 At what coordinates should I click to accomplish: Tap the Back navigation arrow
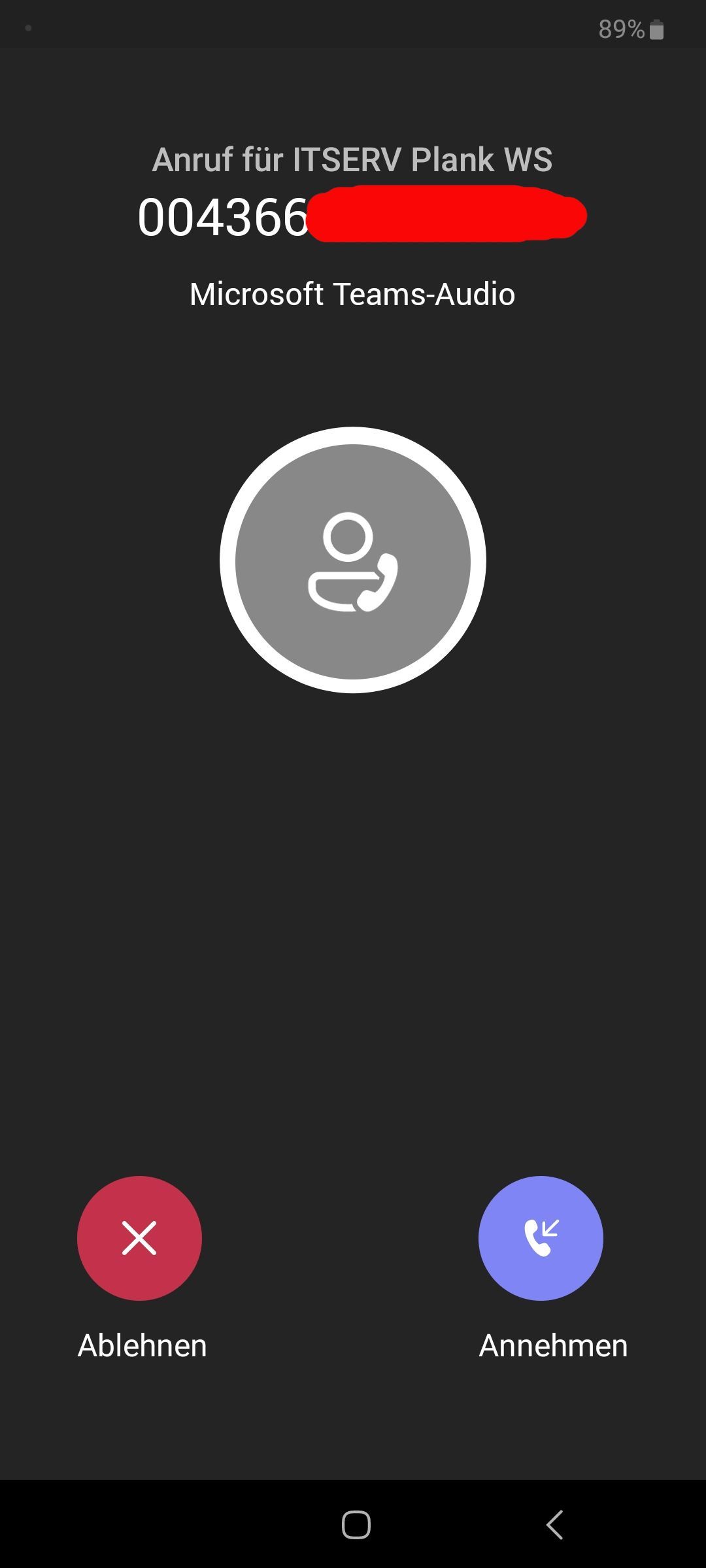553,1525
